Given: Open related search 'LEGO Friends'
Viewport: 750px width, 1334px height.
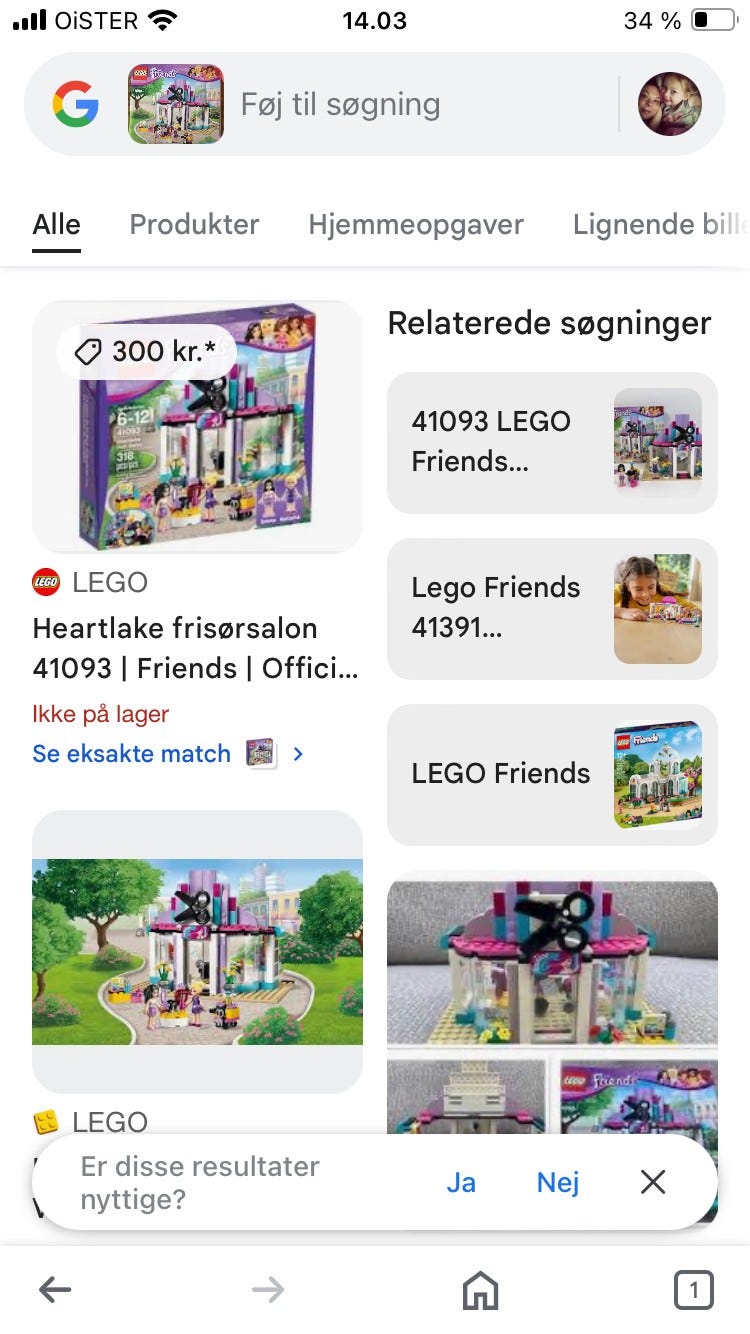Looking at the screenshot, I should (x=551, y=774).
